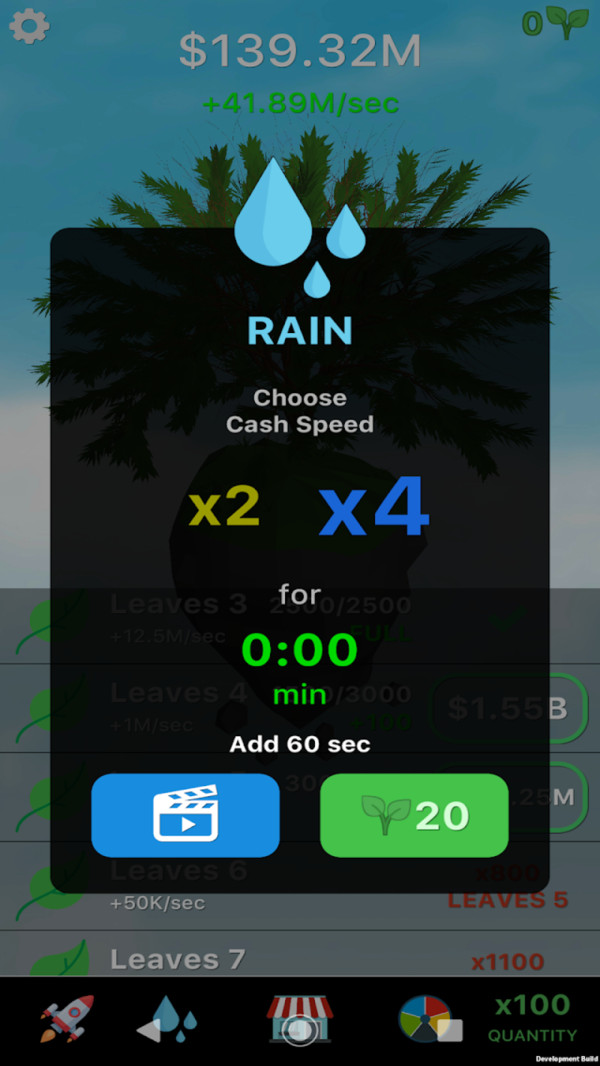Open the spin wheel tab
The width and height of the screenshot is (600, 1066).
point(430,1020)
